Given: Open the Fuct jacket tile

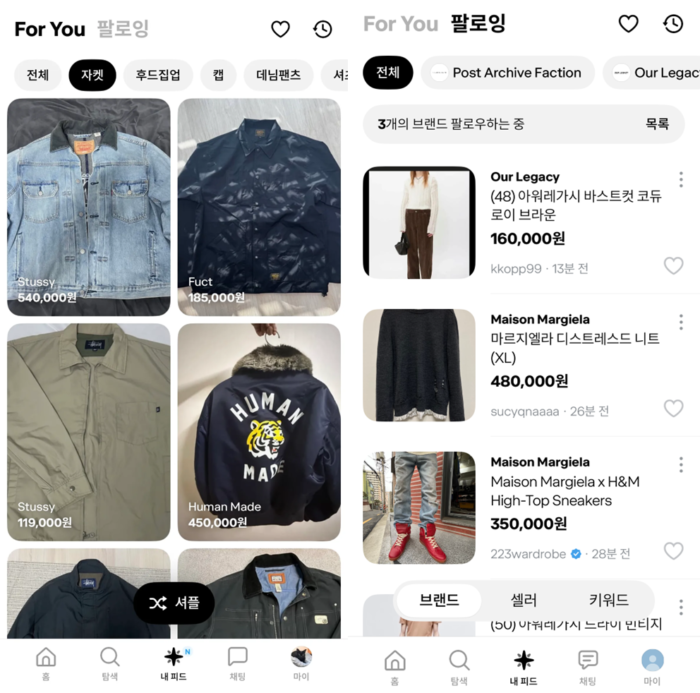Looking at the screenshot, I should click(259, 200).
